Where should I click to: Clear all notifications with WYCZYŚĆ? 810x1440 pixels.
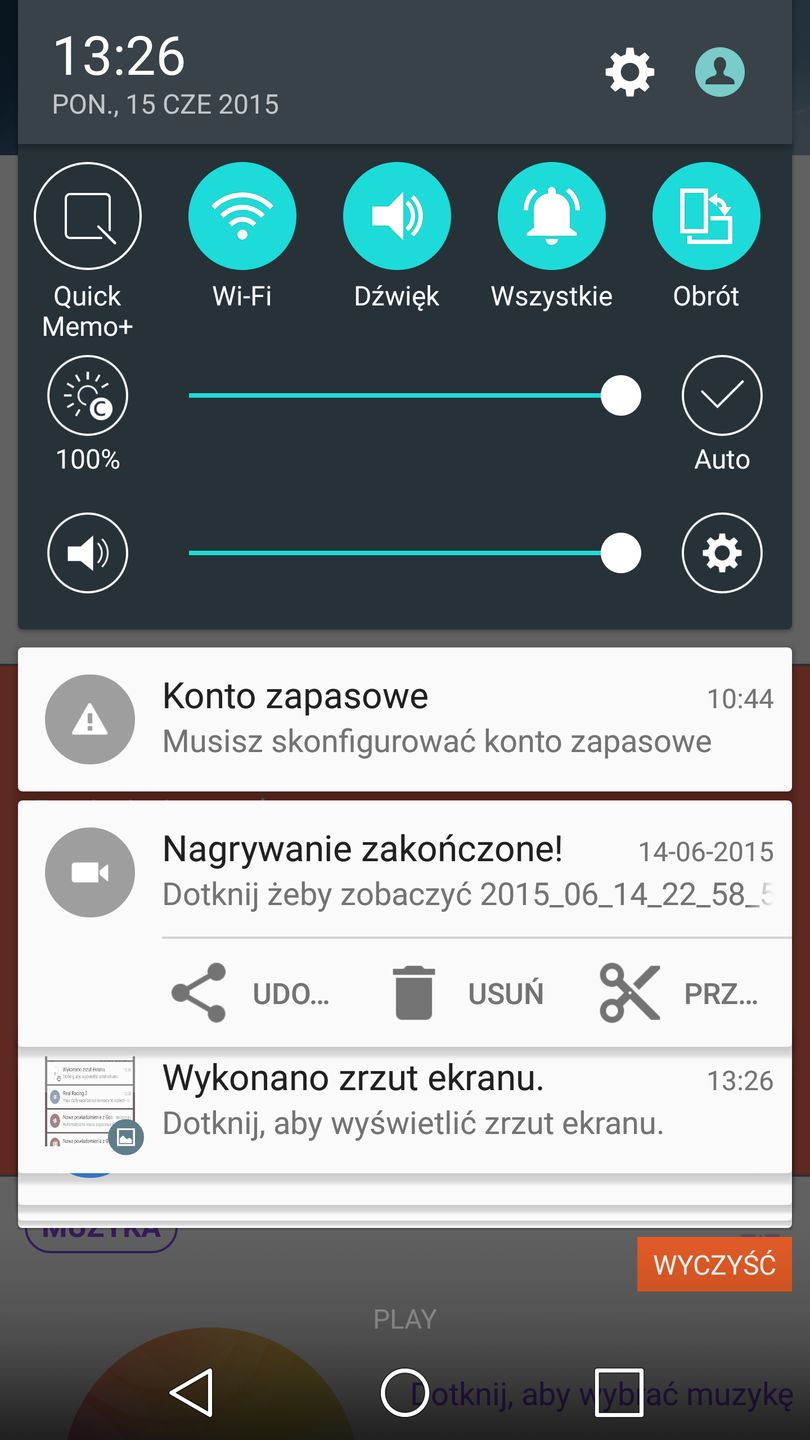click(714, 1264)
